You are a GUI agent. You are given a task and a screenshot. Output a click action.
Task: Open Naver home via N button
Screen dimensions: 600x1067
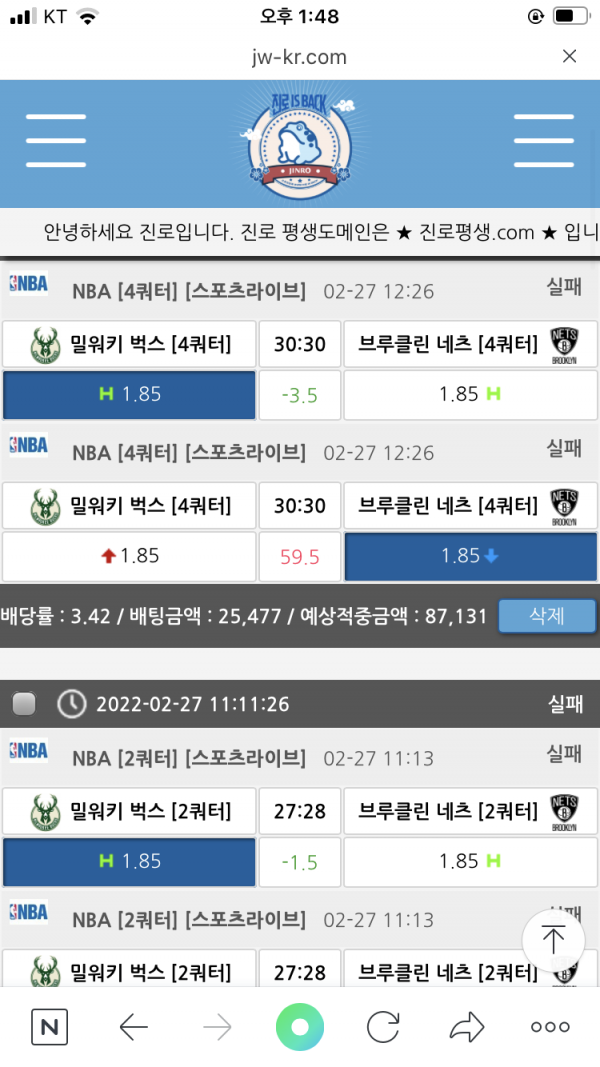click(49, 1026)
